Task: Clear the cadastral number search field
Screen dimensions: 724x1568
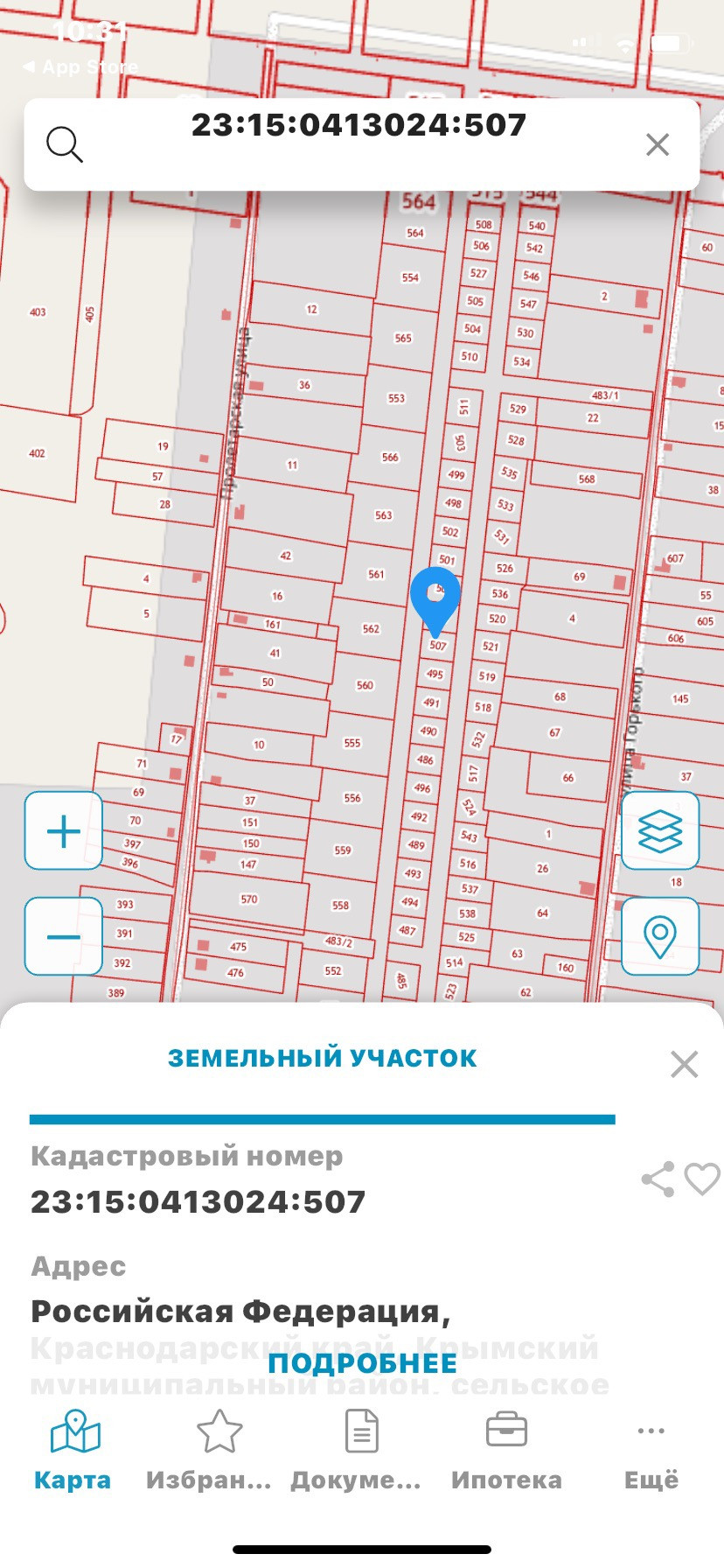Action: click(x=658, y=144)
